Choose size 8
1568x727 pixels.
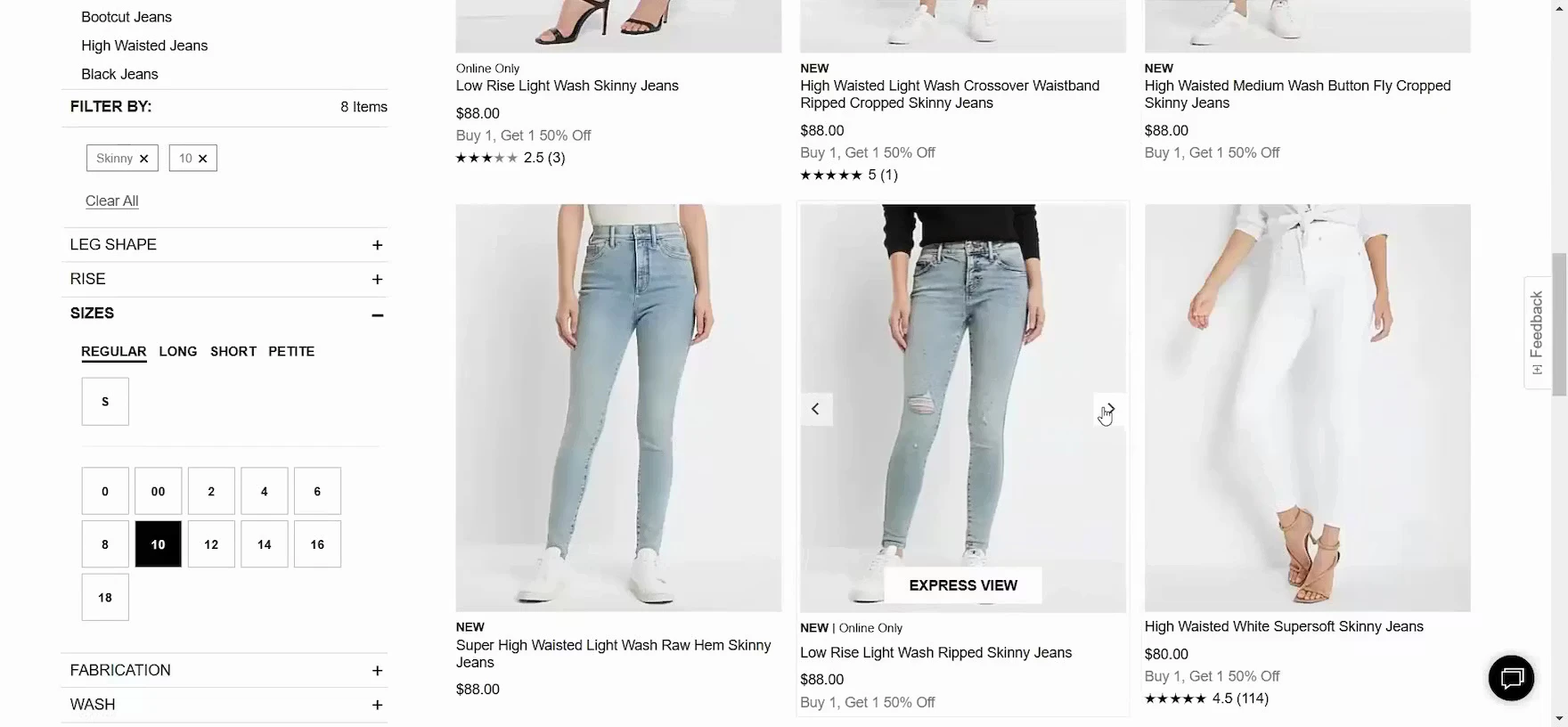click(105, 544)
